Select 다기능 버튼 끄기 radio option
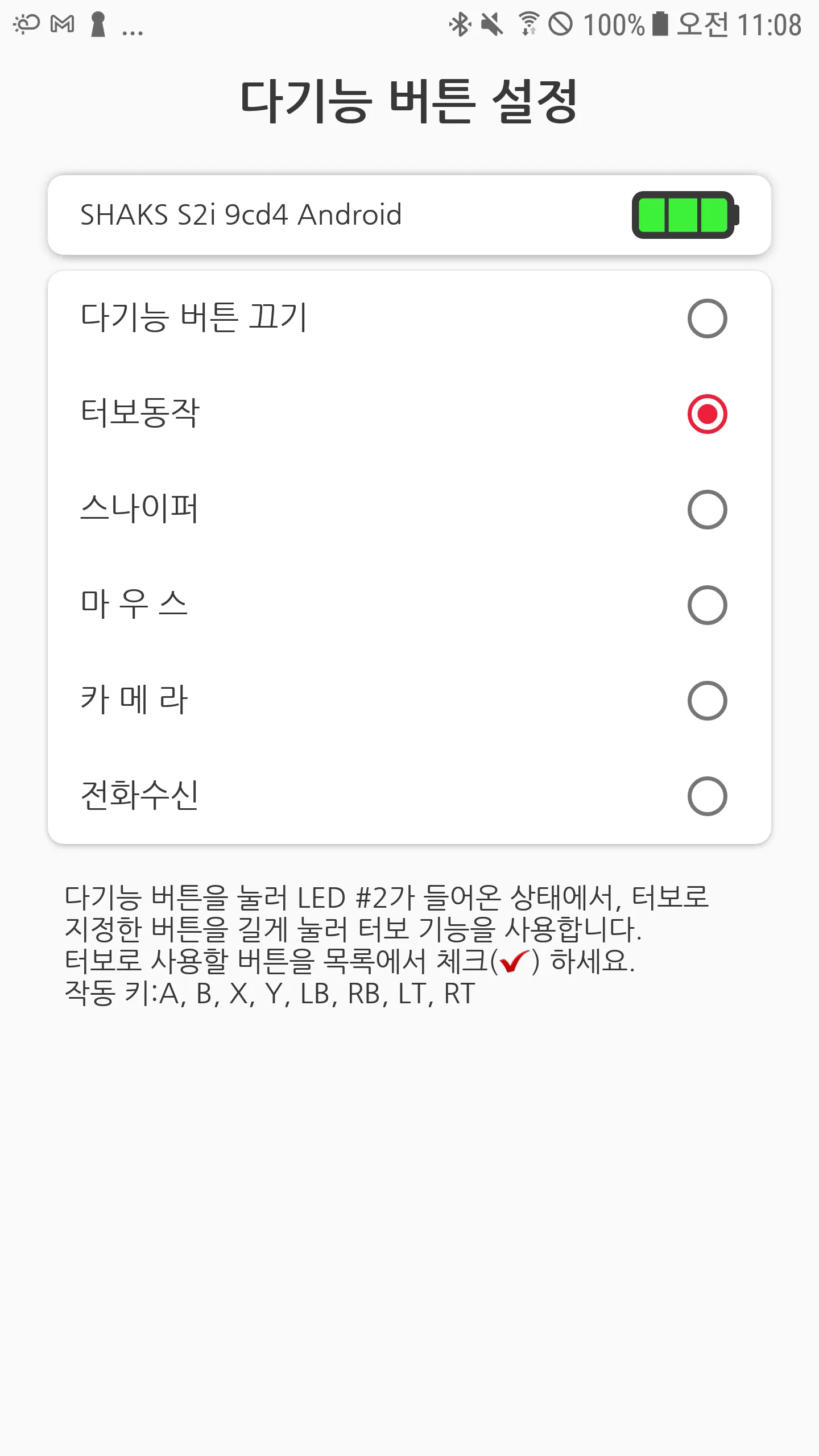Viewport: 819px width, 1456px height. (706, 318)
